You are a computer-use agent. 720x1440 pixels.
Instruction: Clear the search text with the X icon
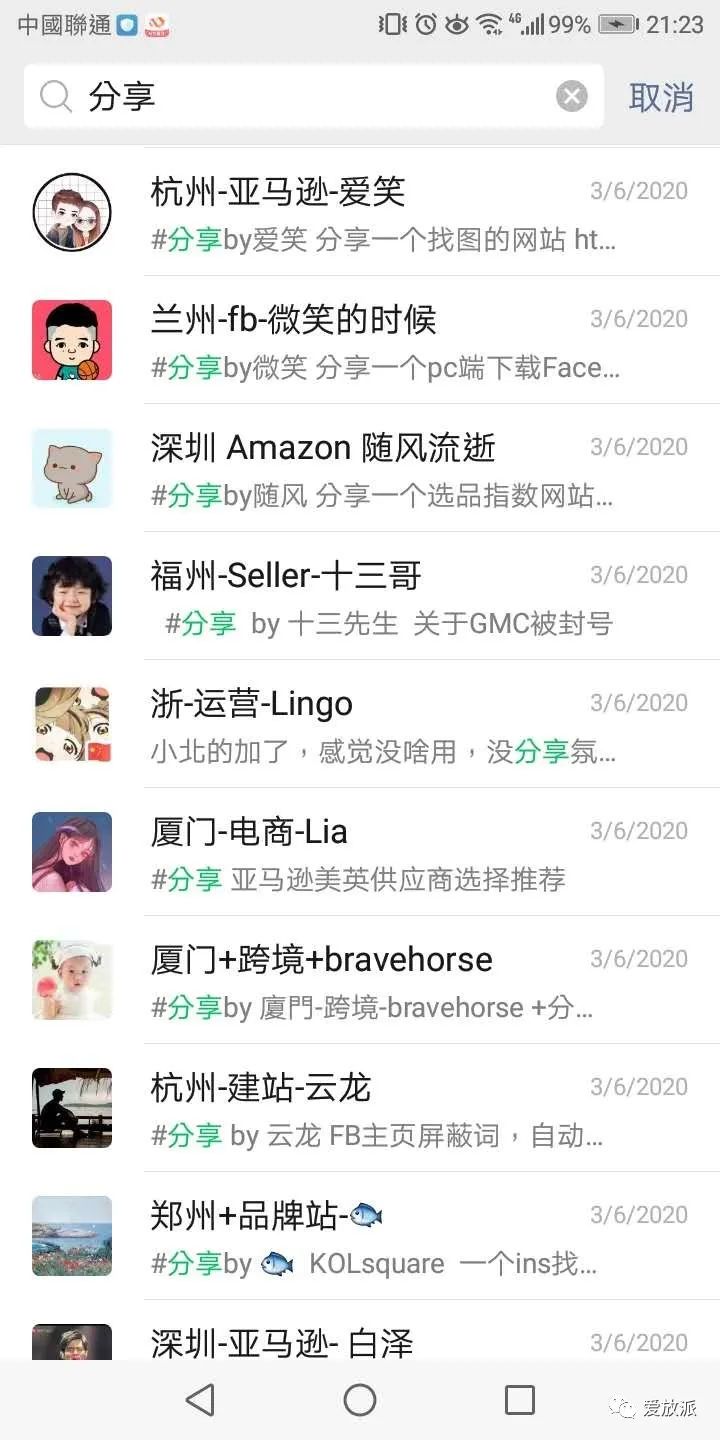pyautogui.click(x=572, y=97)
